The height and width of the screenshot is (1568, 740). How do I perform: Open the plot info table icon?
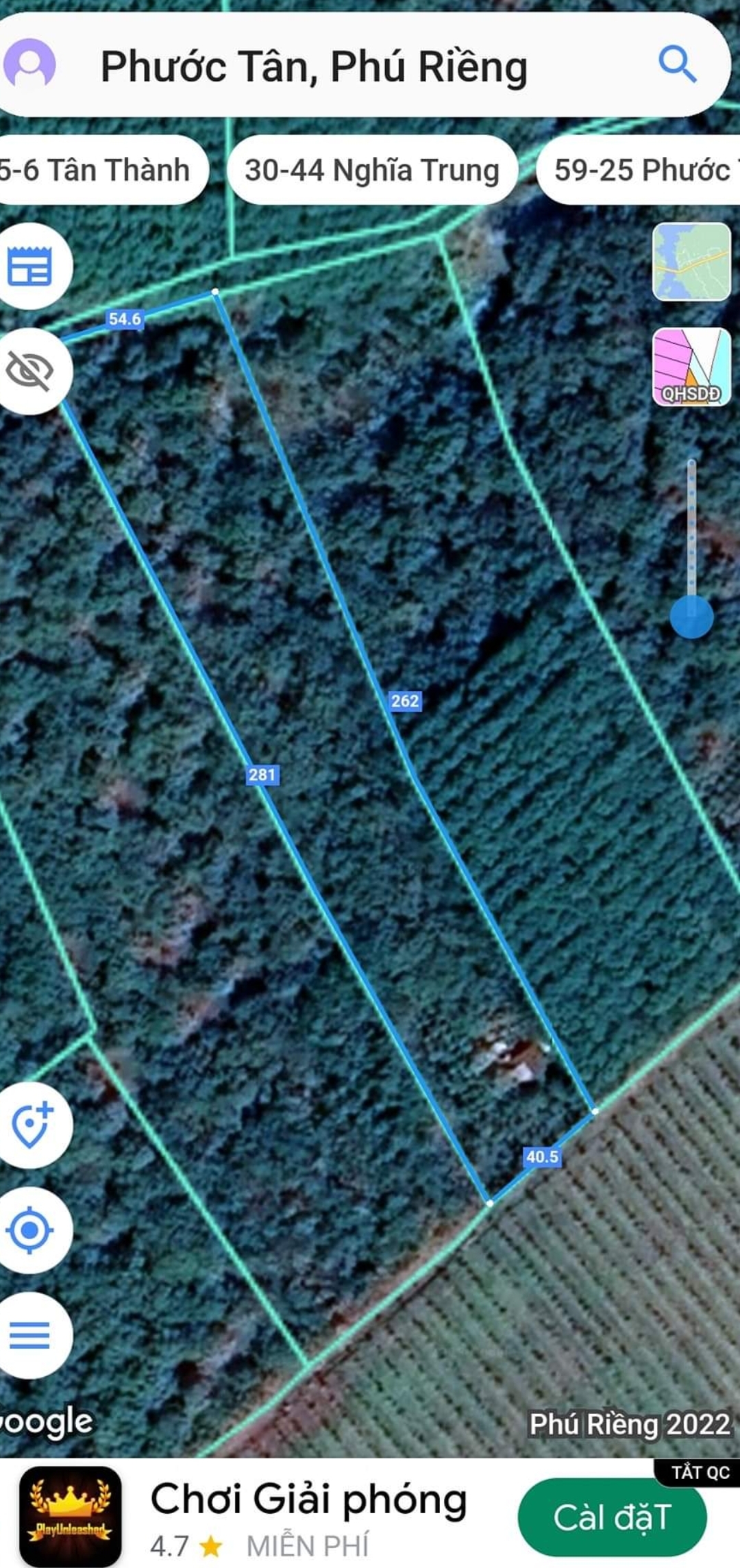[29, 266]
